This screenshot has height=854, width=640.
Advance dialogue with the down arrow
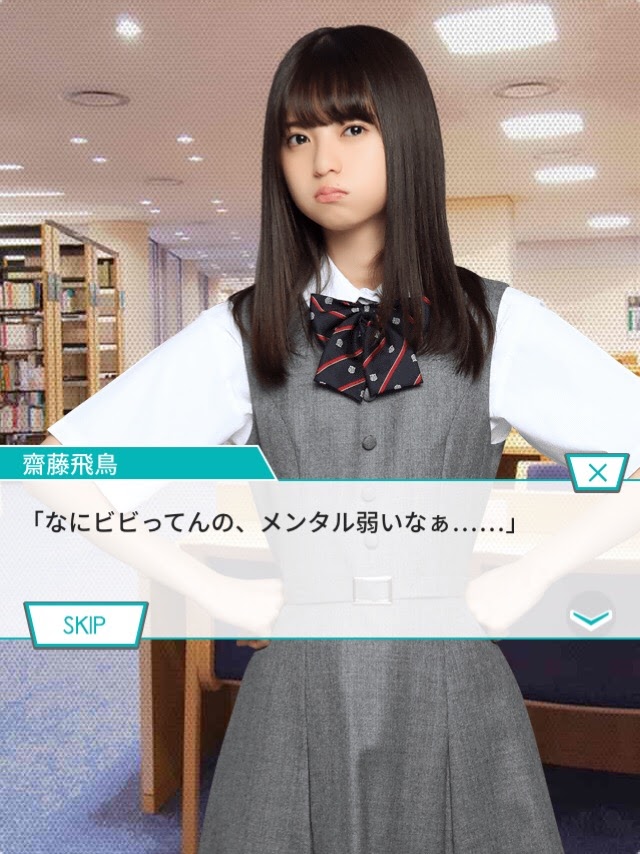tap(591, 620)
